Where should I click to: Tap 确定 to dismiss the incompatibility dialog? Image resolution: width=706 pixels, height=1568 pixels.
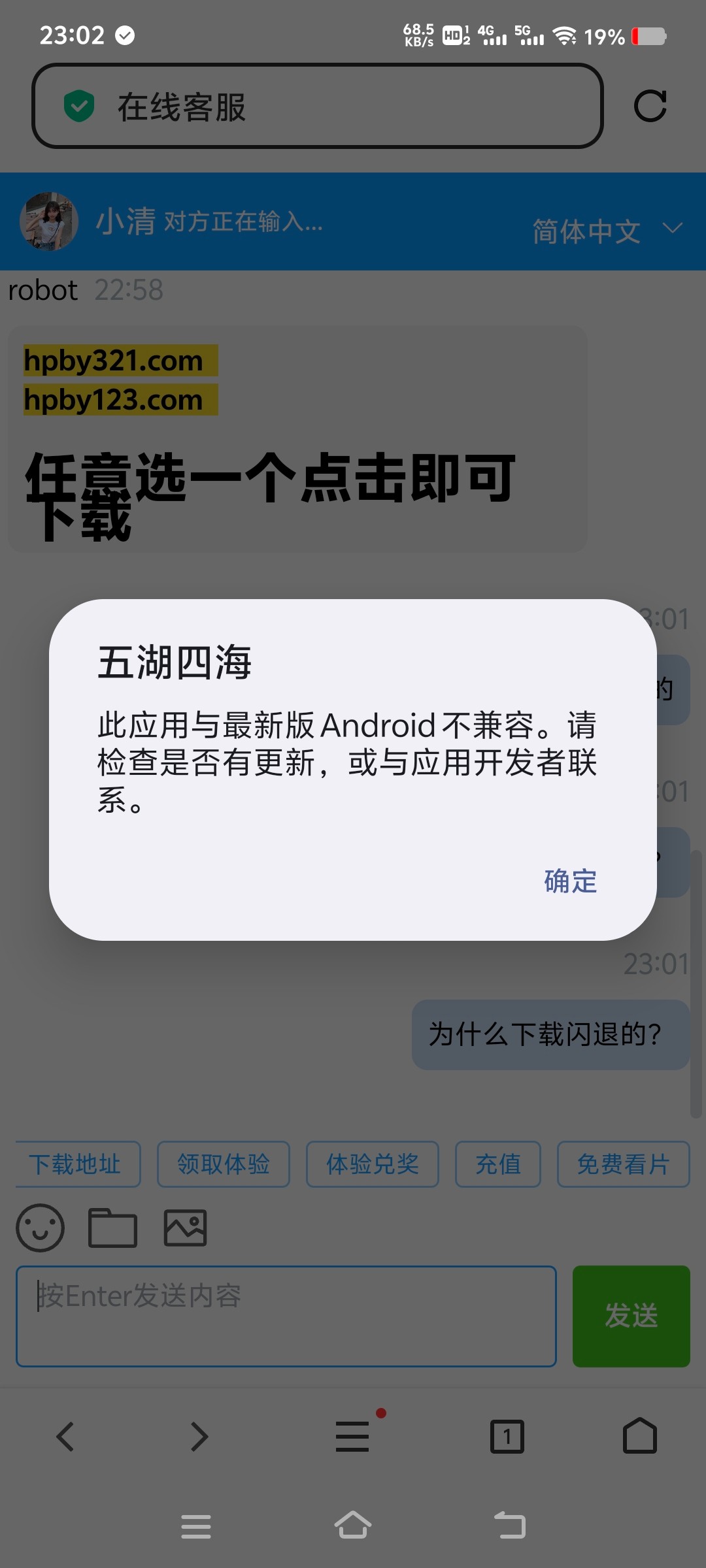(570, 881)
